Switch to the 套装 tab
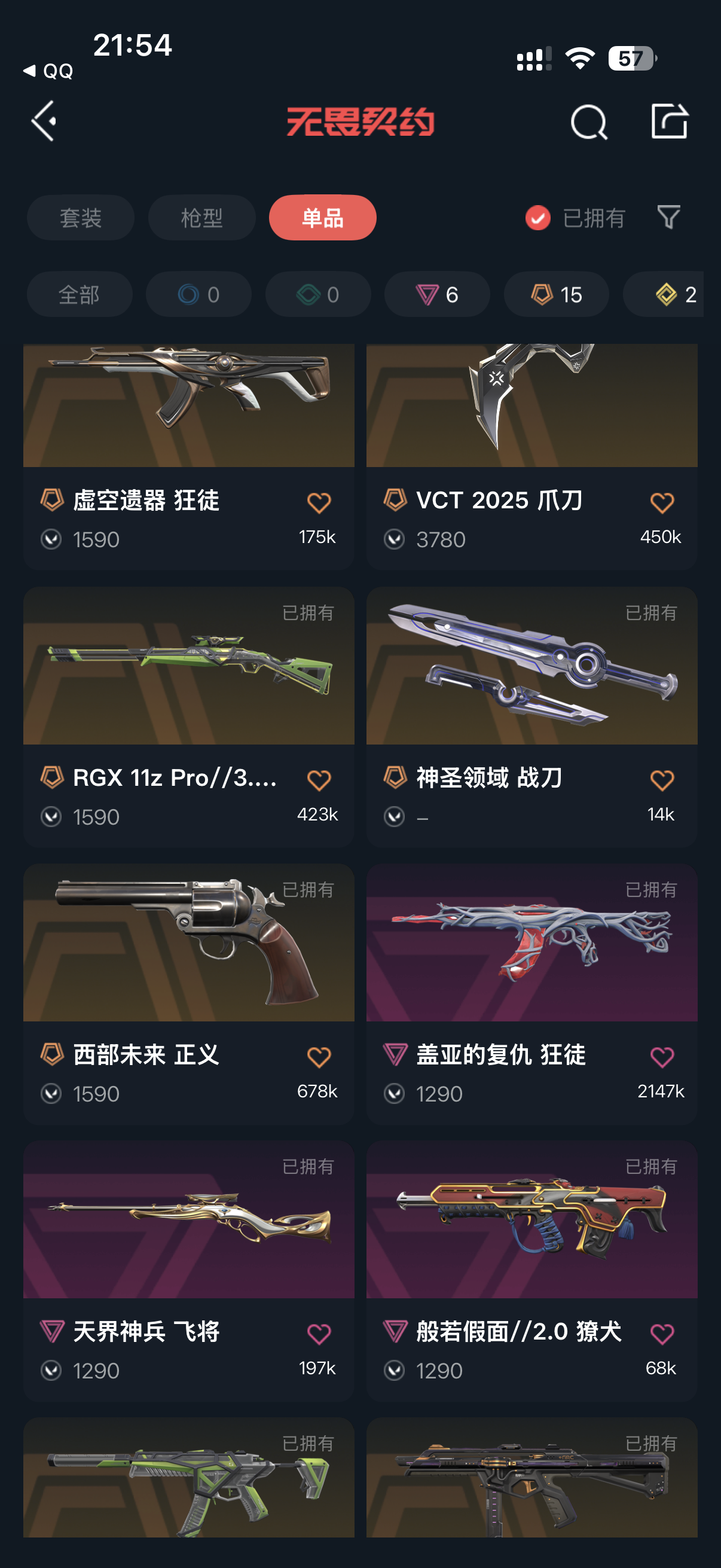The height and width of the screenshot is (1568, 721). (80, 218)
